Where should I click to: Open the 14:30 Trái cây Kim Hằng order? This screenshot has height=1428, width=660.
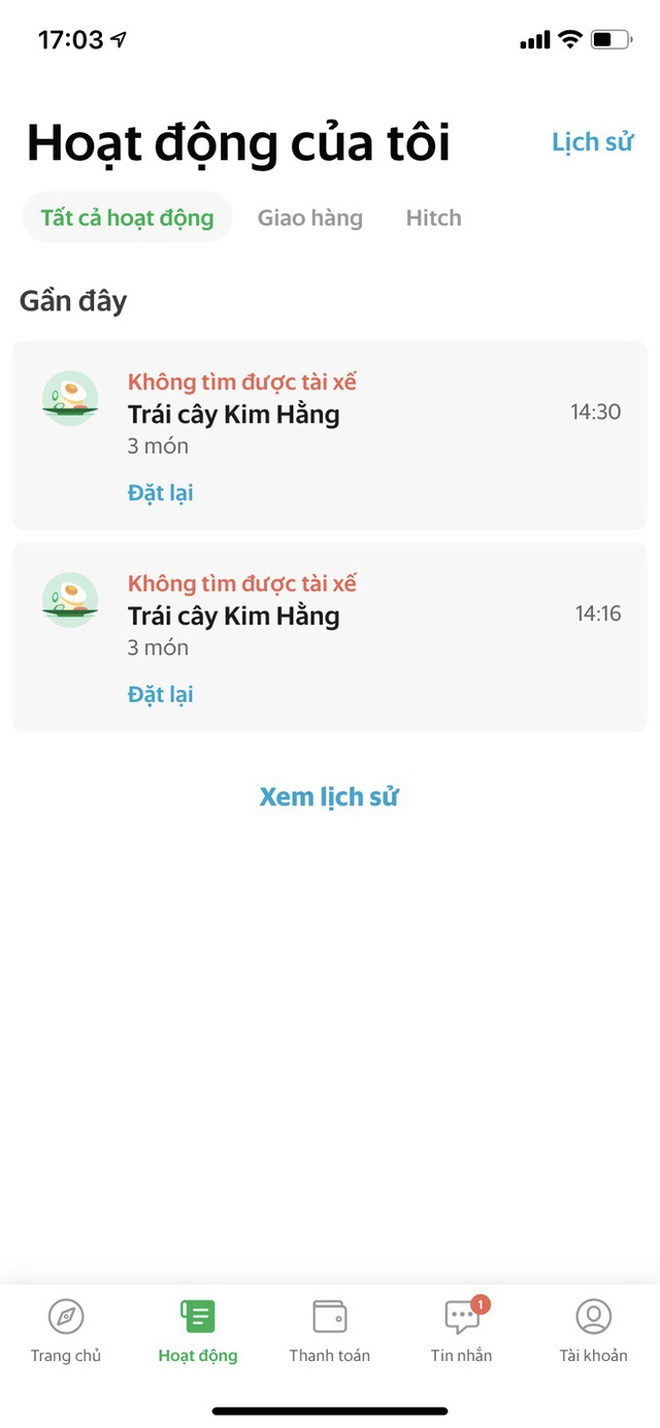[x=330, y=435]
